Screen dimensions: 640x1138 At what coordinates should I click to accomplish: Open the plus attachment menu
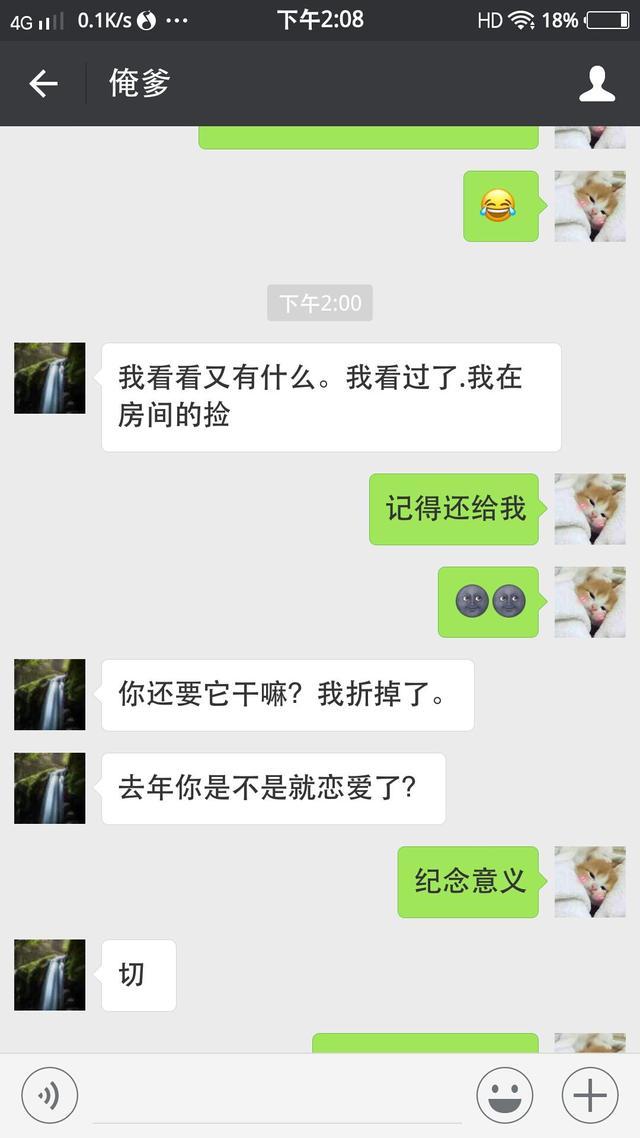pos(590,1095)
